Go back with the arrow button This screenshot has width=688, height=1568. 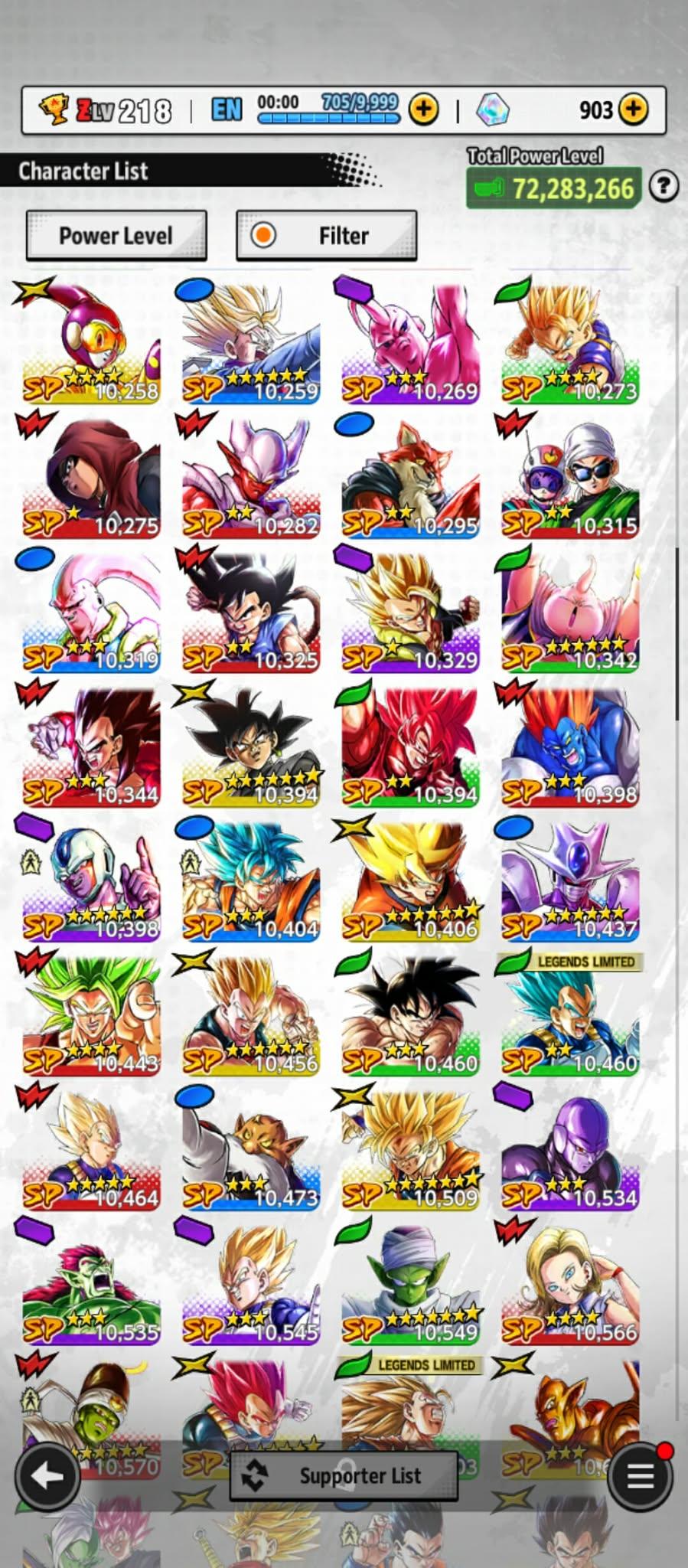47,1476
